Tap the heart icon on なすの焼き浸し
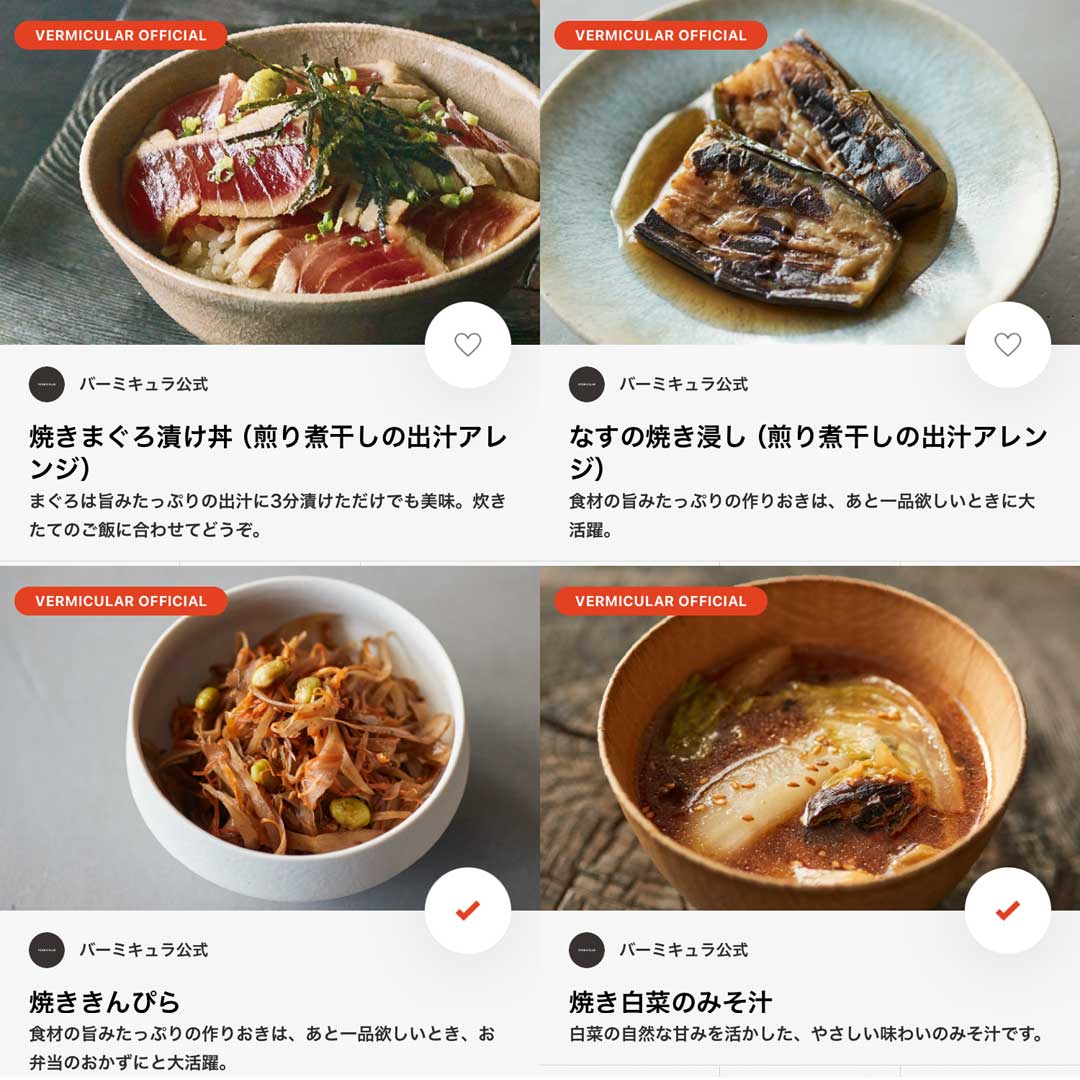1080x1080 pixels. 1008,345
